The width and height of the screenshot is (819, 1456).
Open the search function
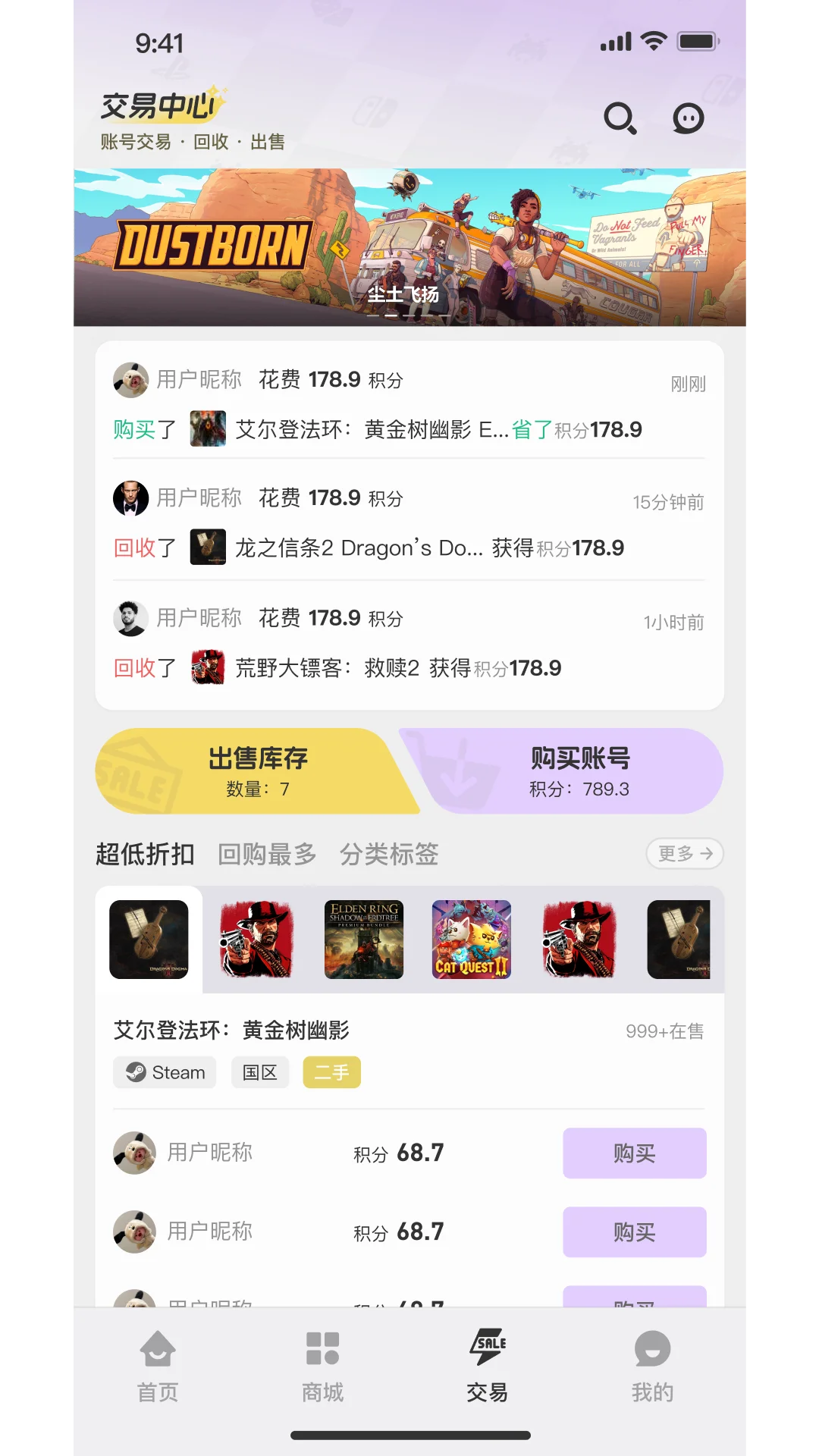coord(620,118)
